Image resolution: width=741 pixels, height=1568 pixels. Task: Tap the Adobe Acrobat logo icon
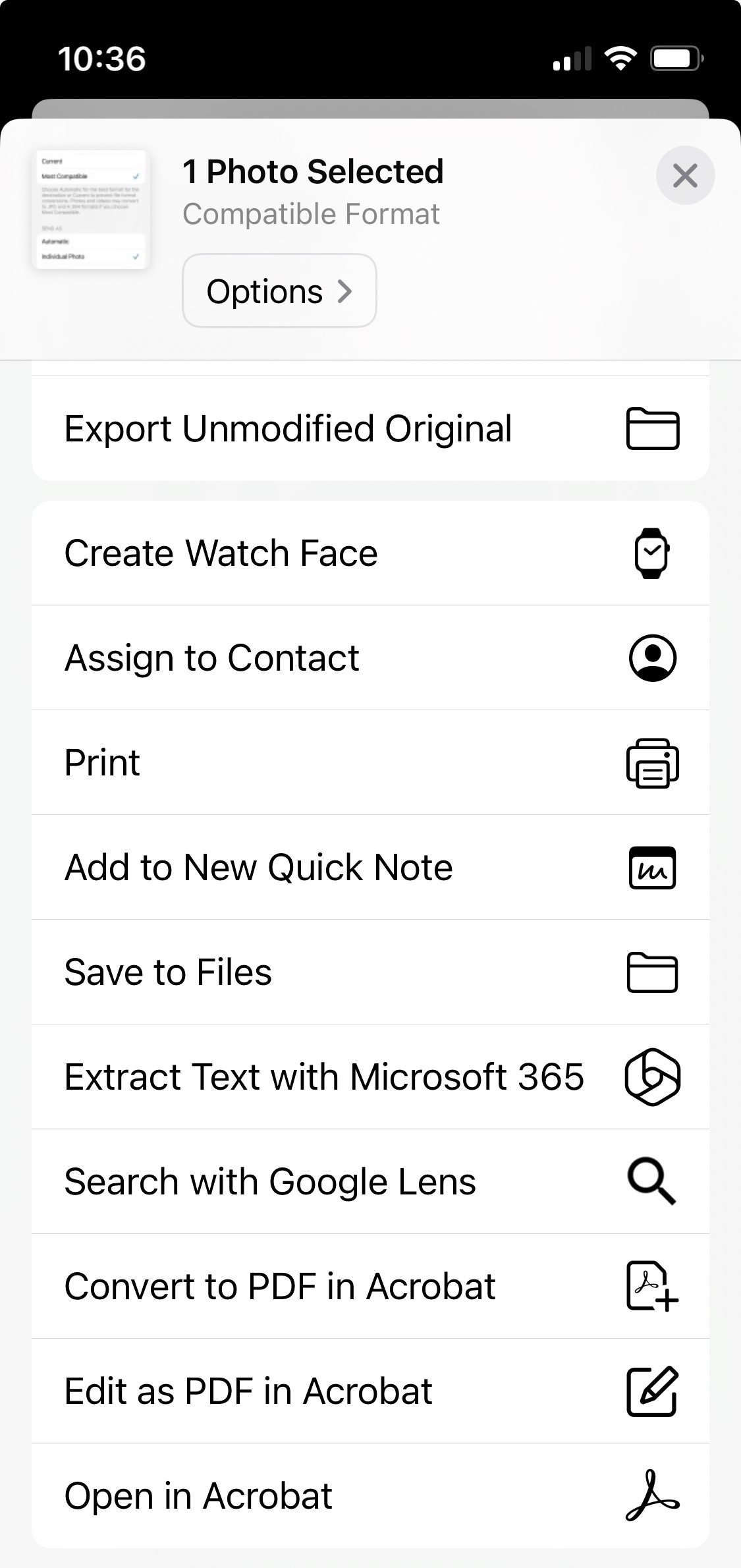coord(651,1496)
